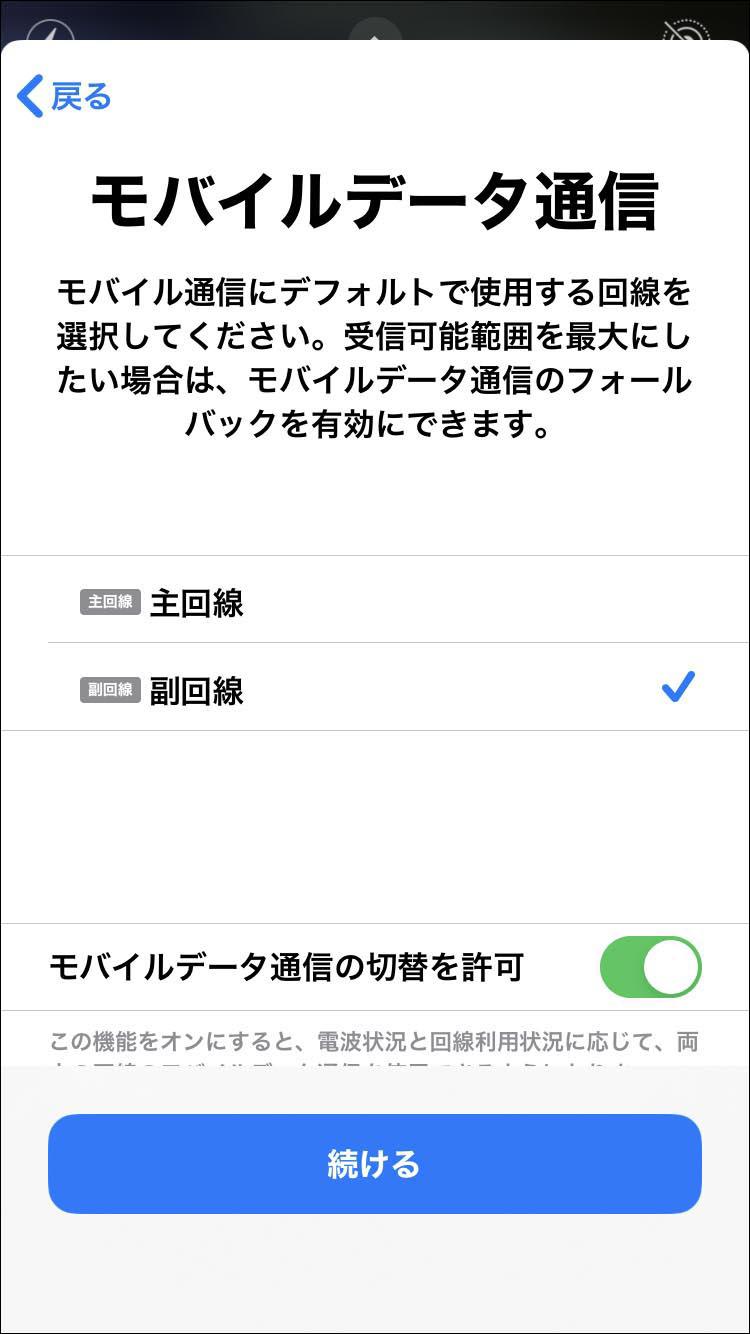Screen dimensions: 750x1334
Task: Toggle モバイルデータ通信の切替を許可 switch
Action: 650,967
